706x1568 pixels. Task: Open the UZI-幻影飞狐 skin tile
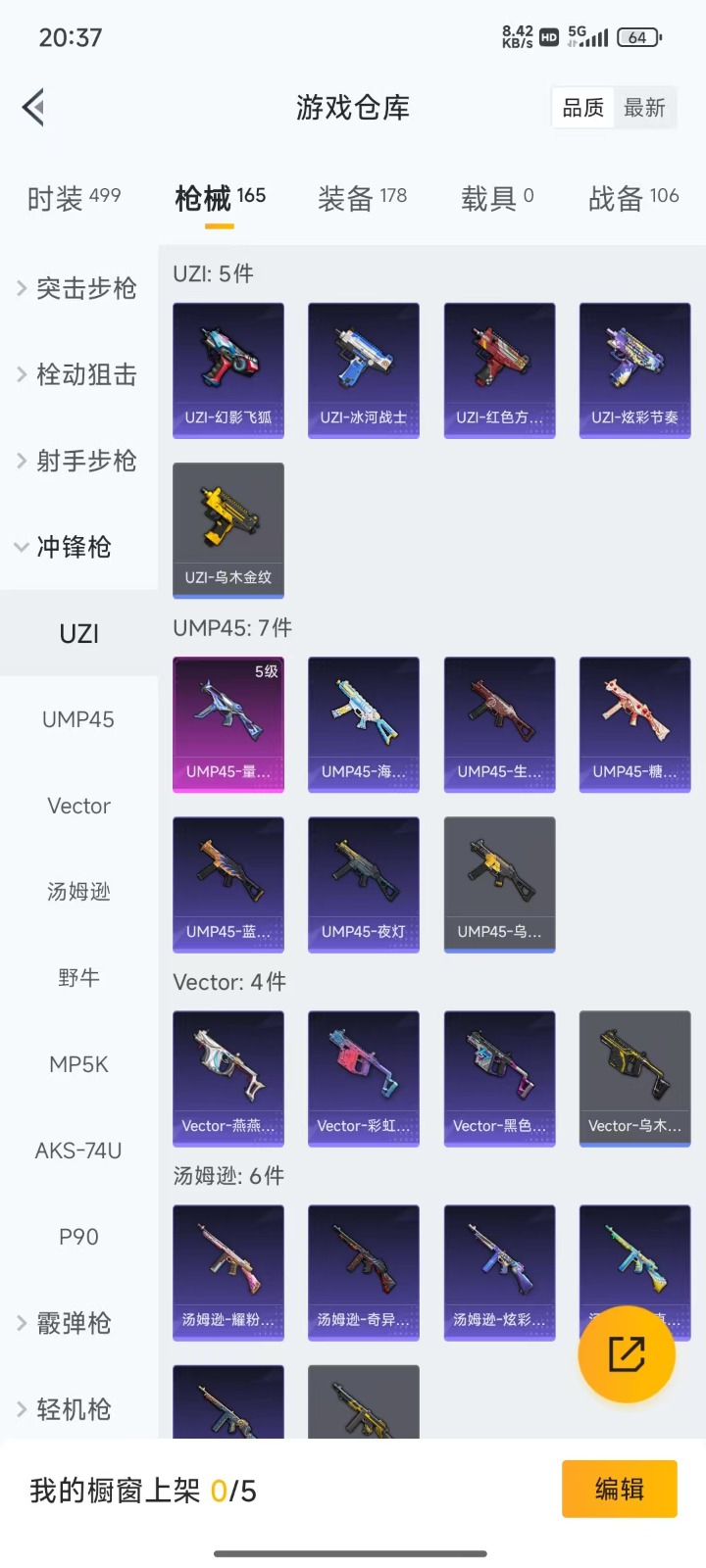(228, 369)
